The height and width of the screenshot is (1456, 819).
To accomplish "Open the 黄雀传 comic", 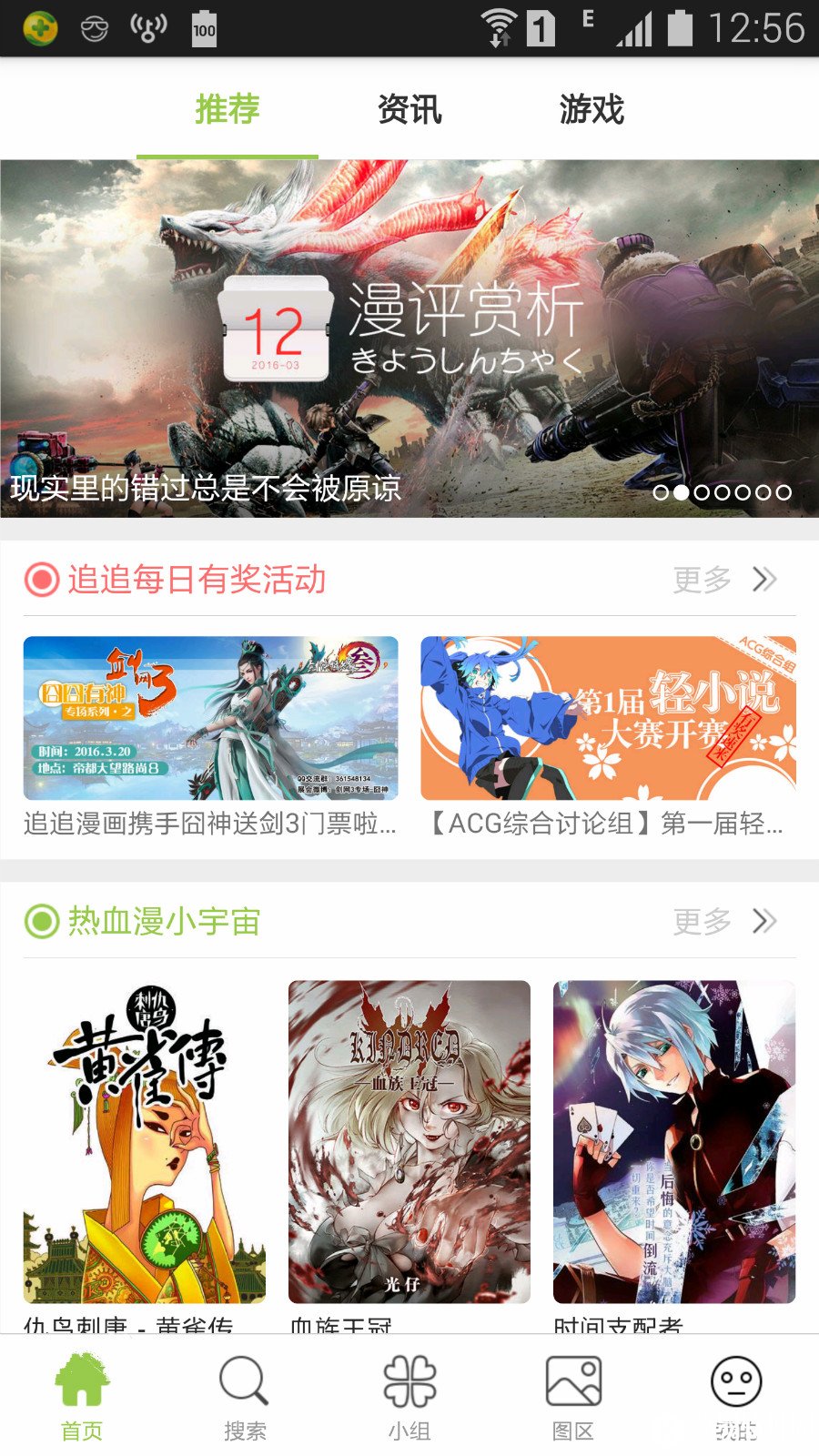I will click(x=144, y=1141).
